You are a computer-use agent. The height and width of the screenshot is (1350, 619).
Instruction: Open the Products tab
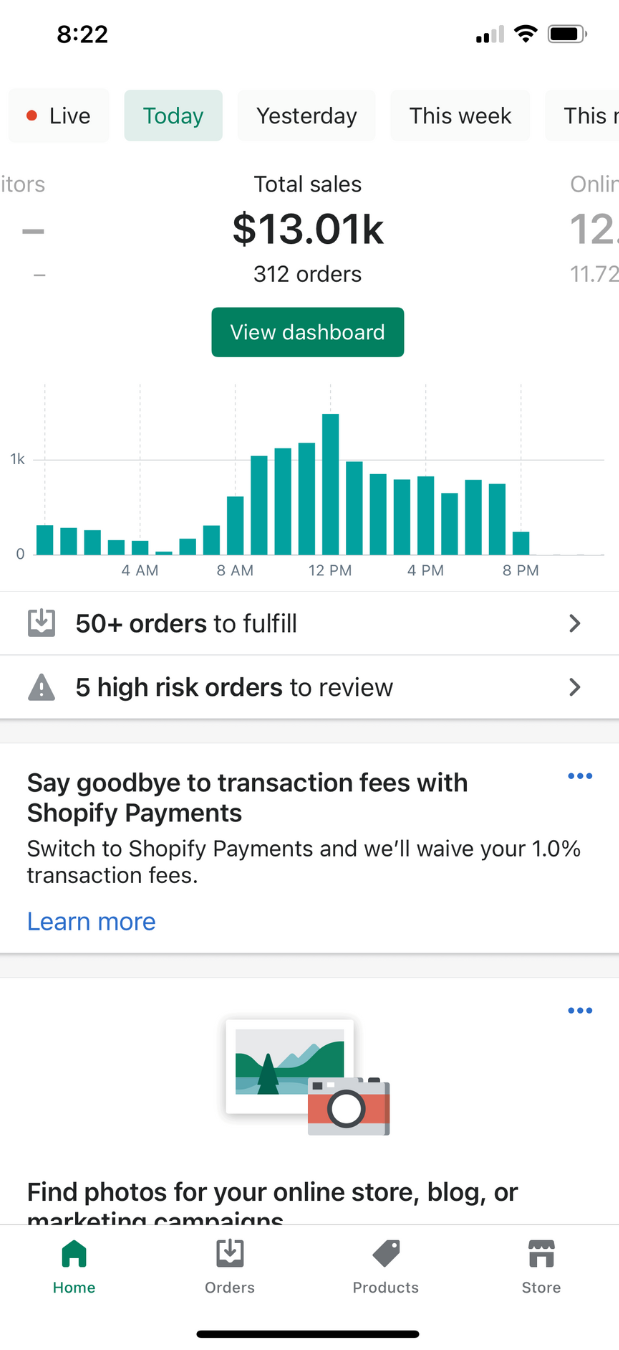pos(386,1266)
